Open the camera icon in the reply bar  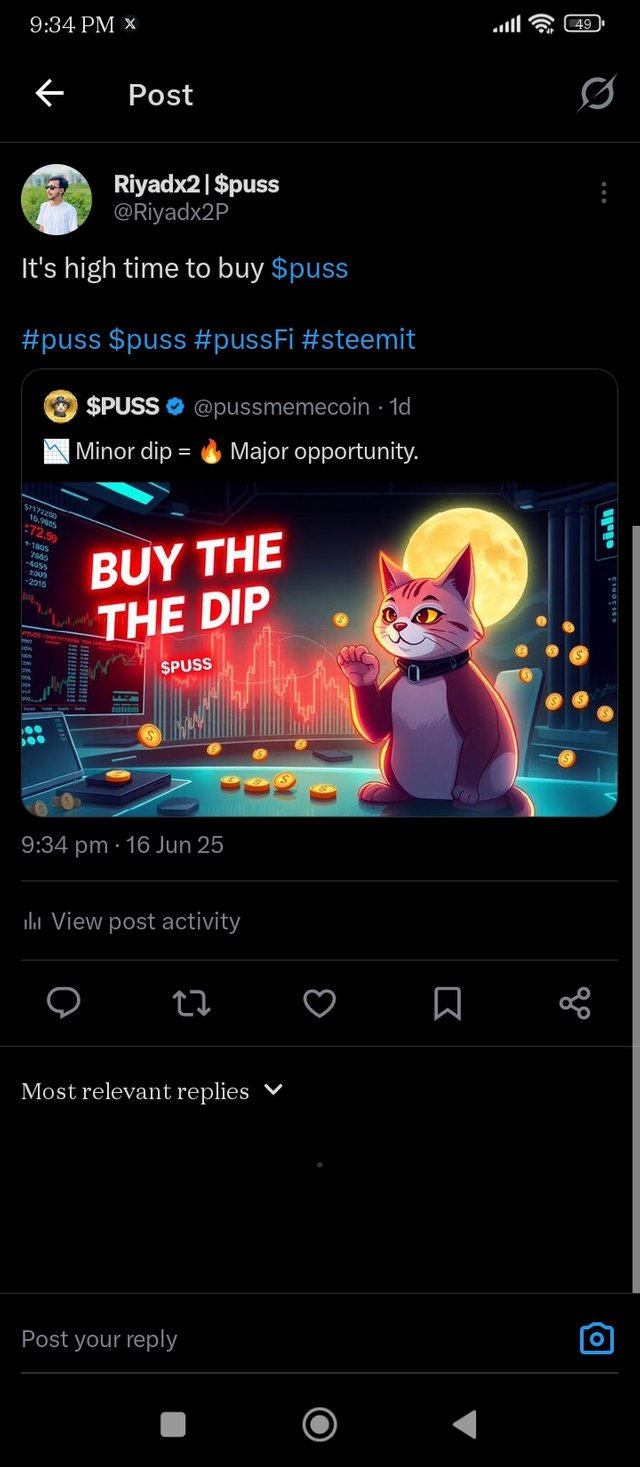pos(597,1338)
